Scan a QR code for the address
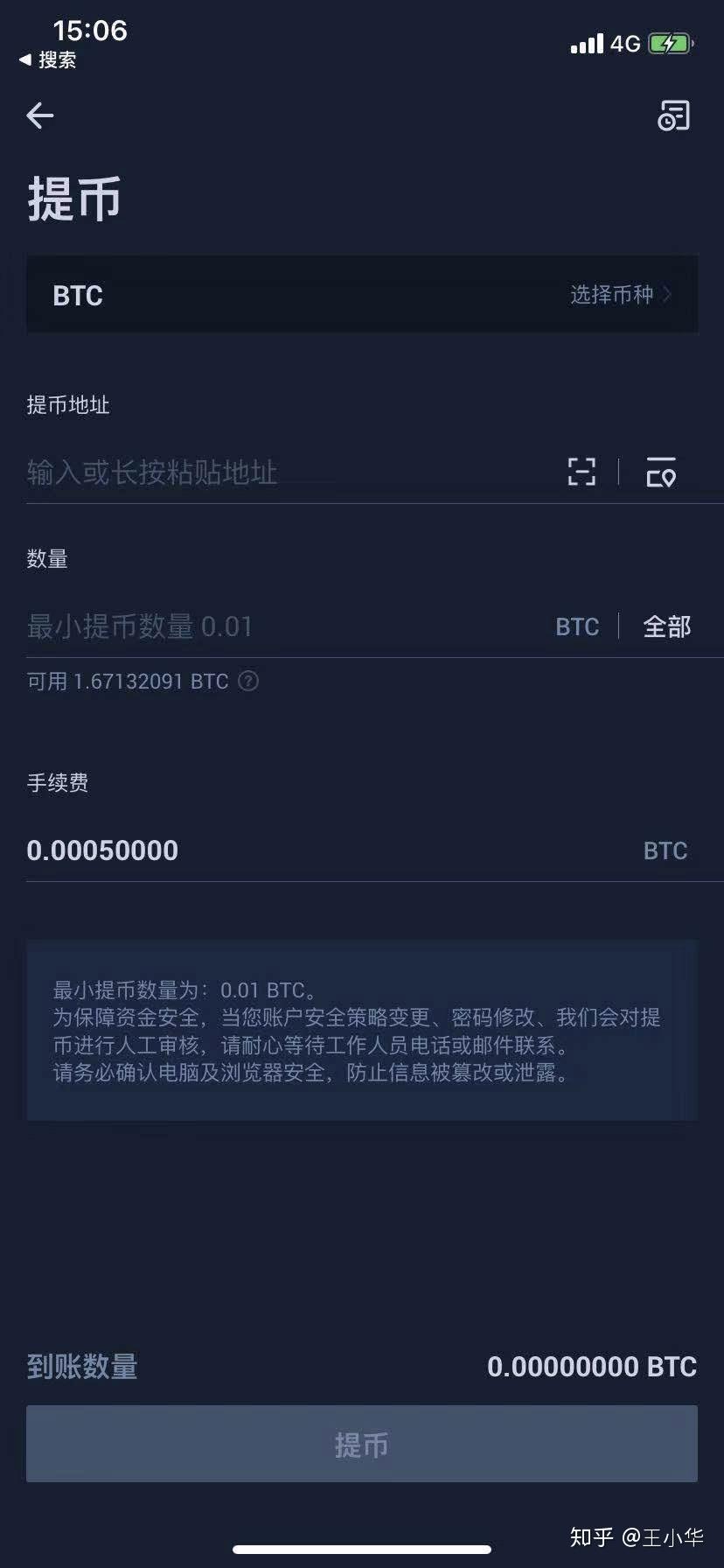This screenshot has height=1568, width=724. (581, 472)
